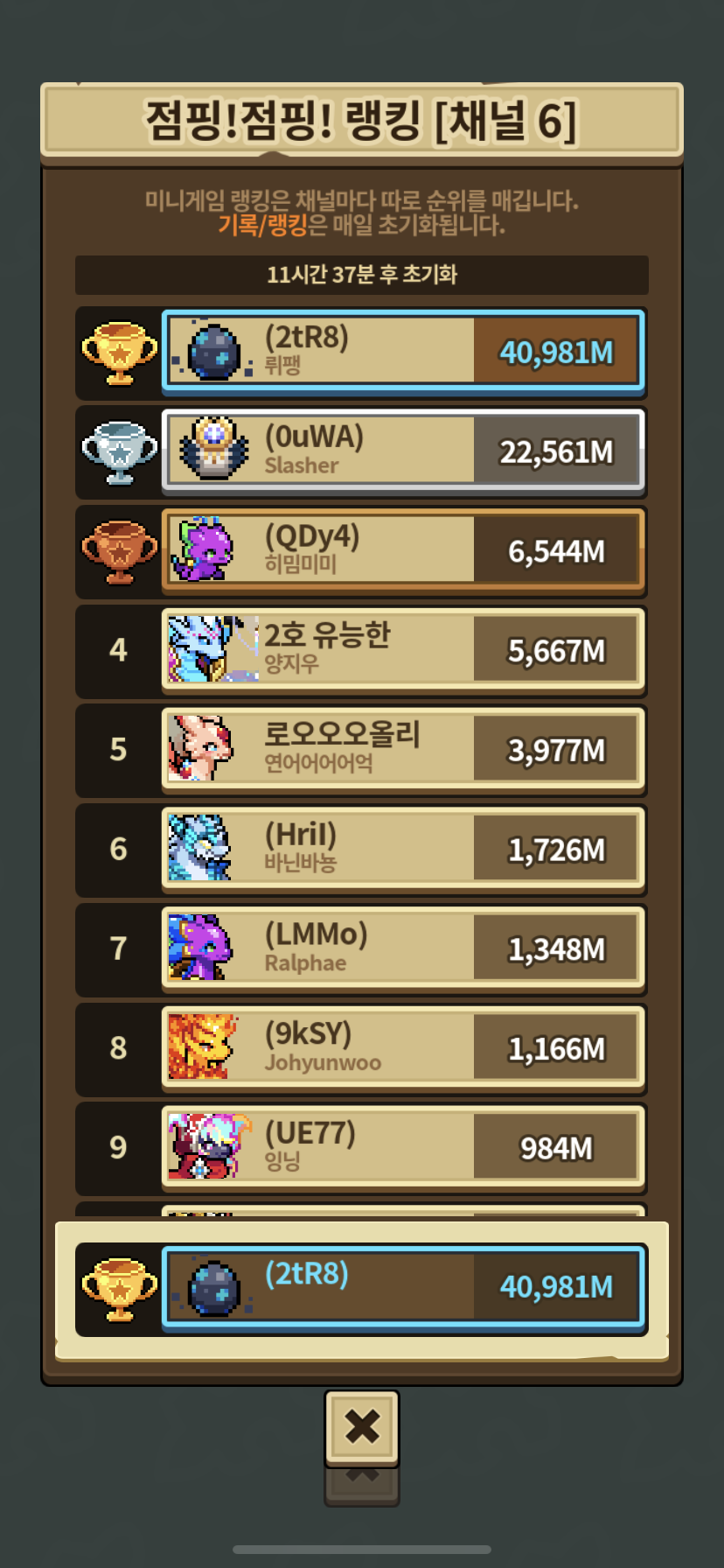Select rank 8 player Johyunwoo row
Screen dimensions: 724x1568
403,1048
